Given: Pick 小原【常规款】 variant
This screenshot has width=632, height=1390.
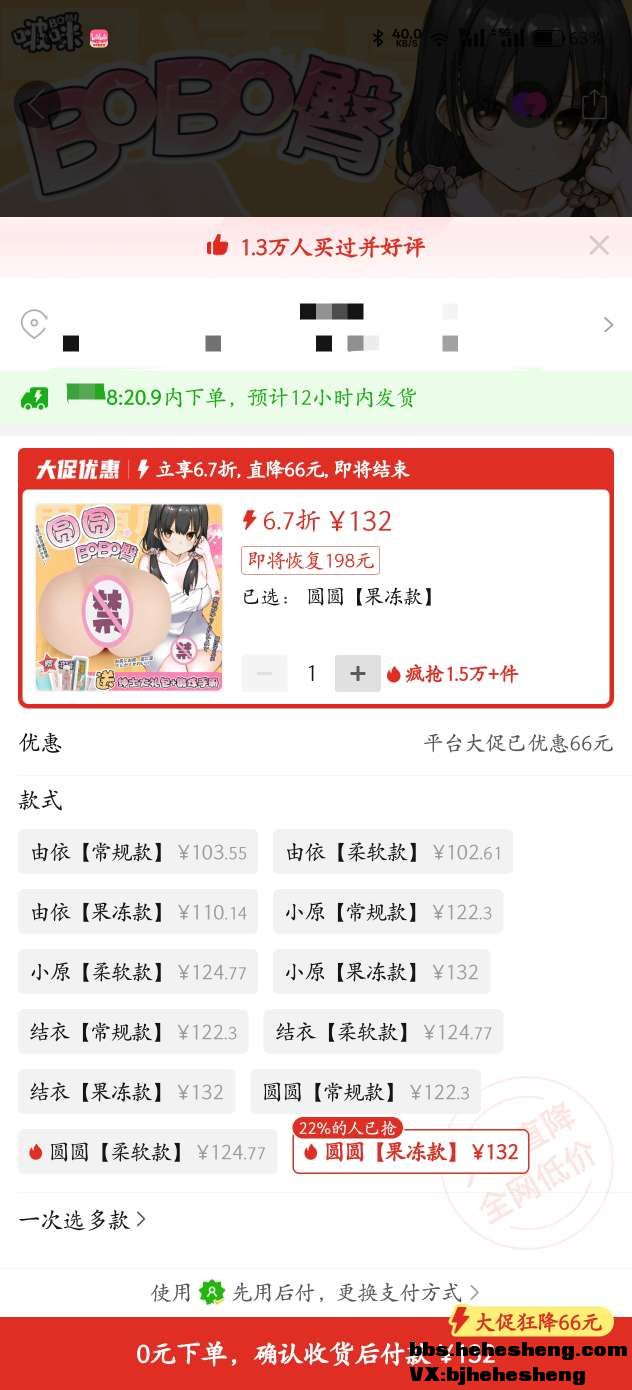Looking at the screenshot, I should (x=387, y=912).
